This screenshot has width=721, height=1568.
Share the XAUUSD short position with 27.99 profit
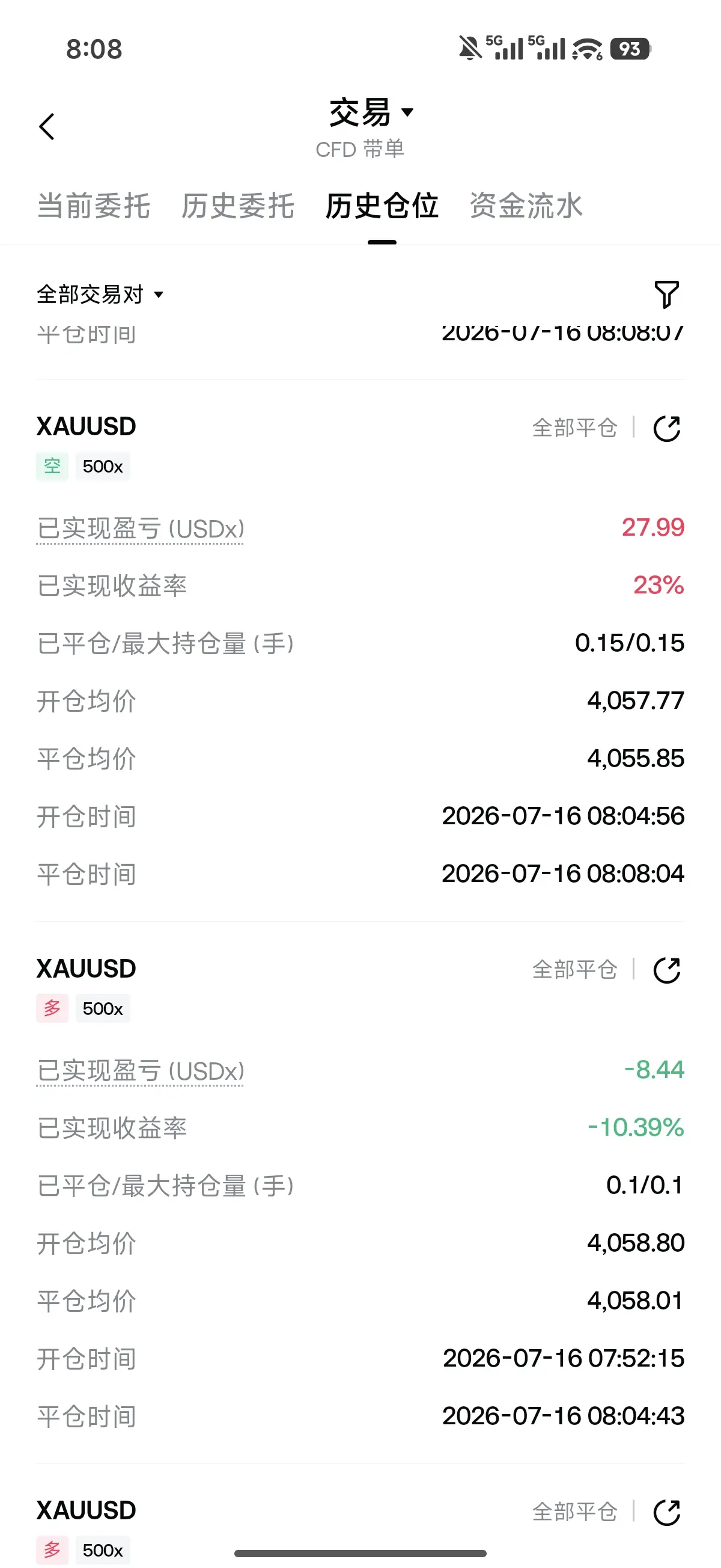point(667,429)
